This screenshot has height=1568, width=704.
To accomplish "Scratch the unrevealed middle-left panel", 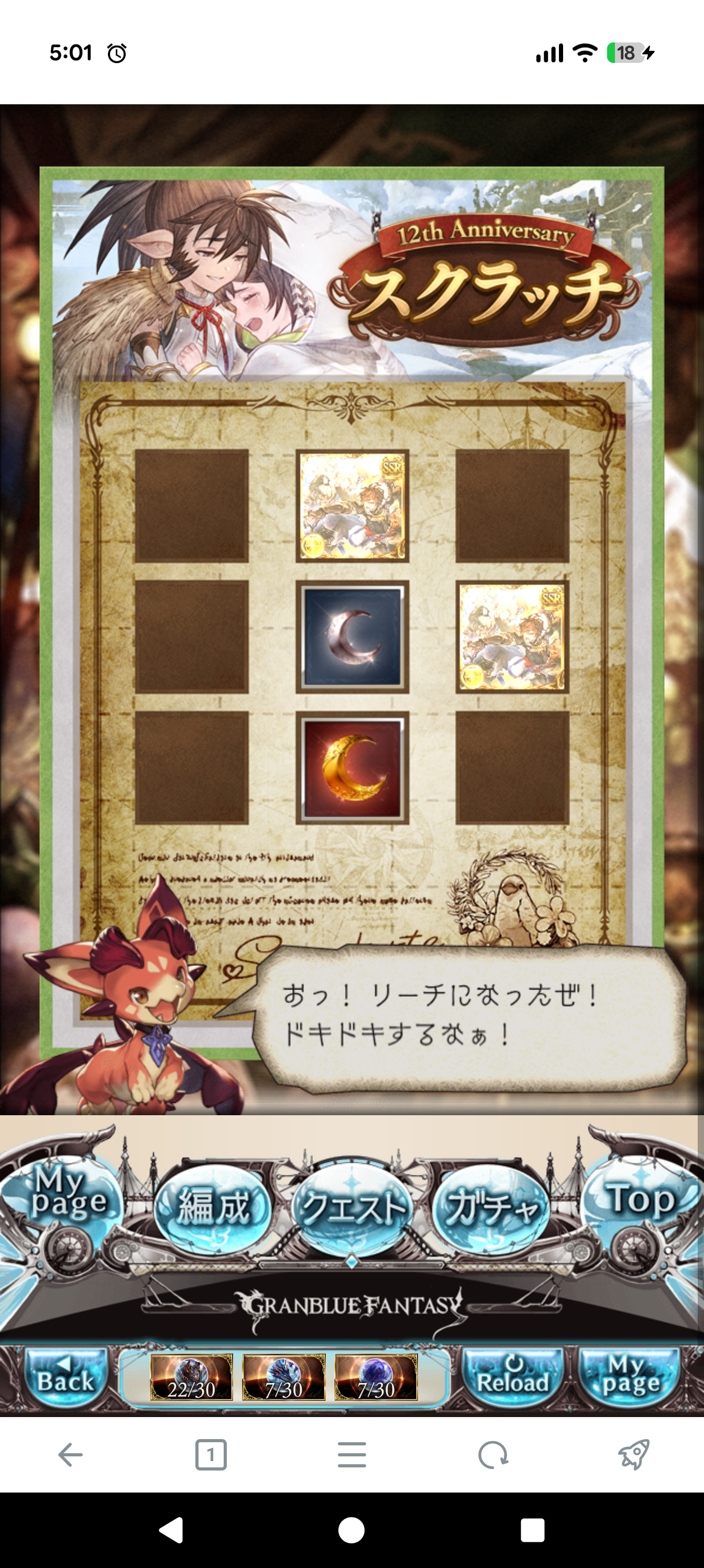I will click(192, 637).
